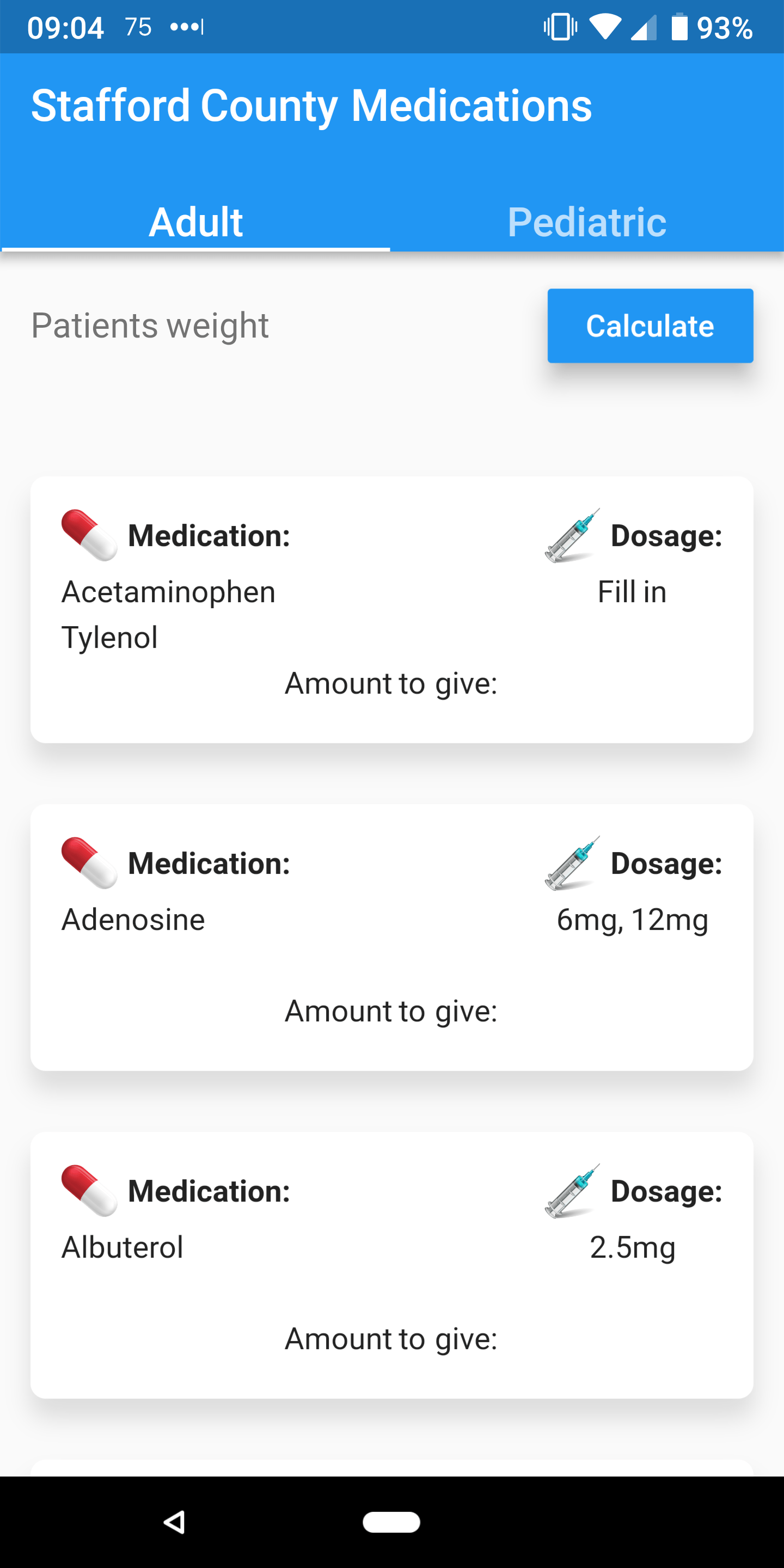784x1568 pixels.
Task: Return to the home screen
Action: tap(391, 1522)
